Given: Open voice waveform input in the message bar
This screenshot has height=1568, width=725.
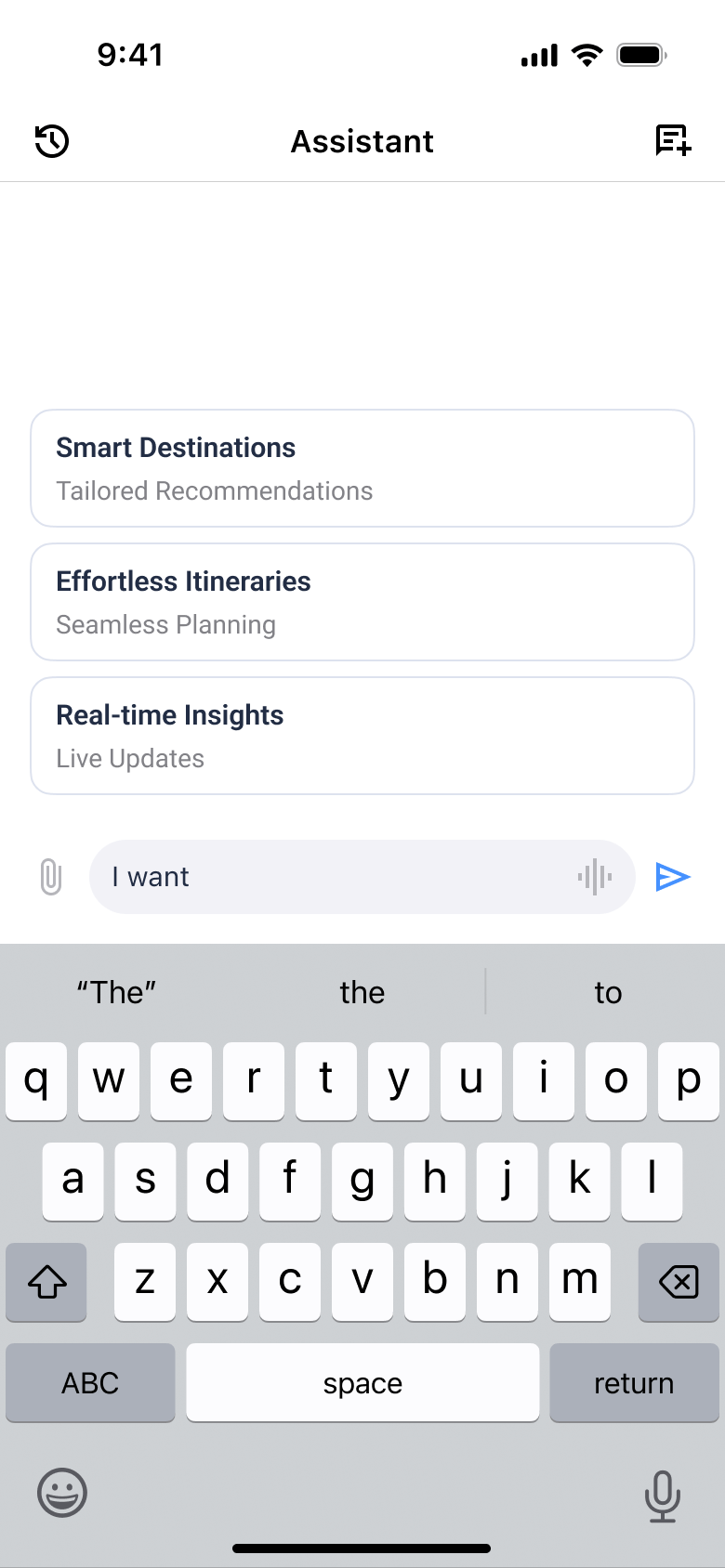Looking at the screenshot, I should [598, 876].
